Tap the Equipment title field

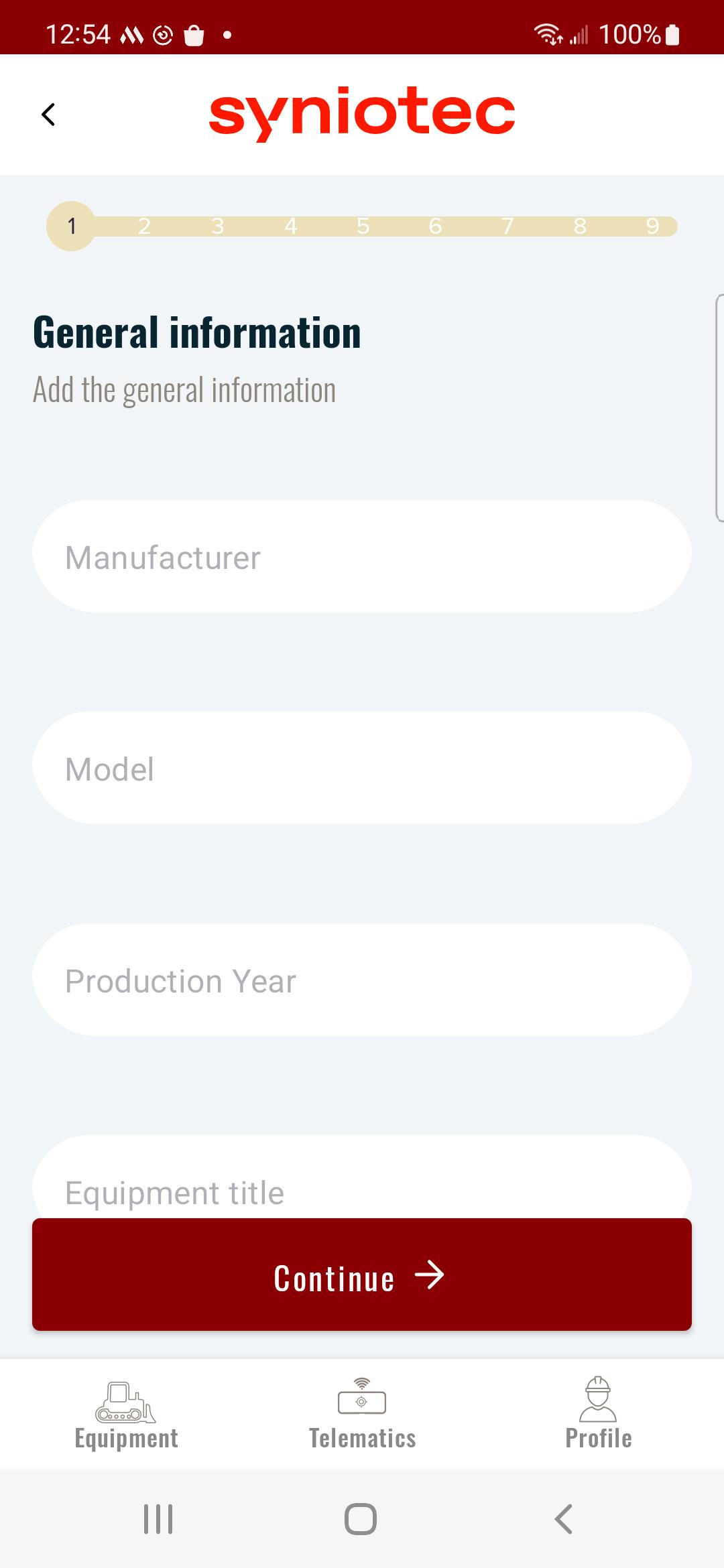click(x=362, y=1177)
